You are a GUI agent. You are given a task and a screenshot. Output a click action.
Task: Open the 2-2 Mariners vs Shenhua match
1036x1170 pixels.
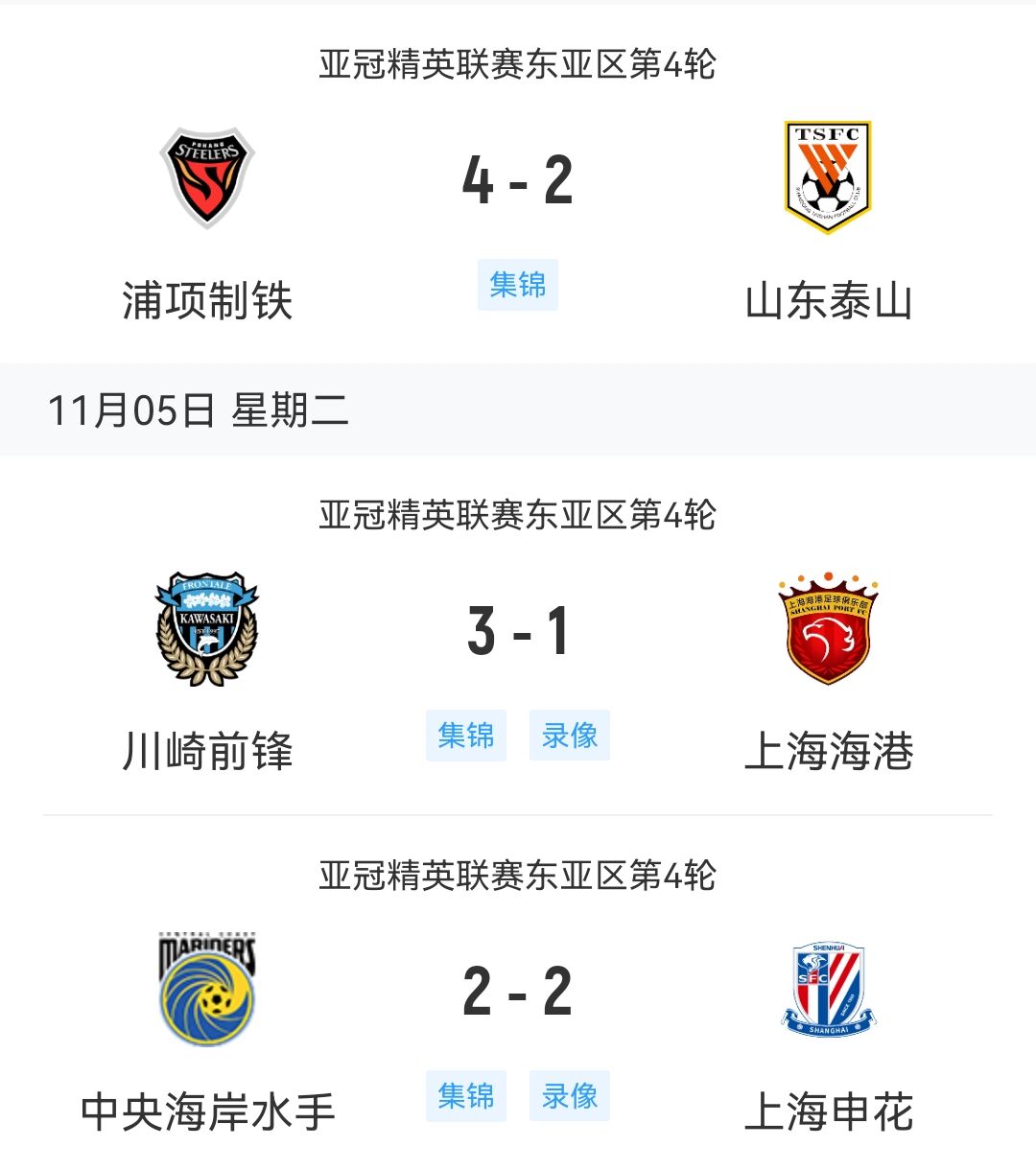(517, 992)
